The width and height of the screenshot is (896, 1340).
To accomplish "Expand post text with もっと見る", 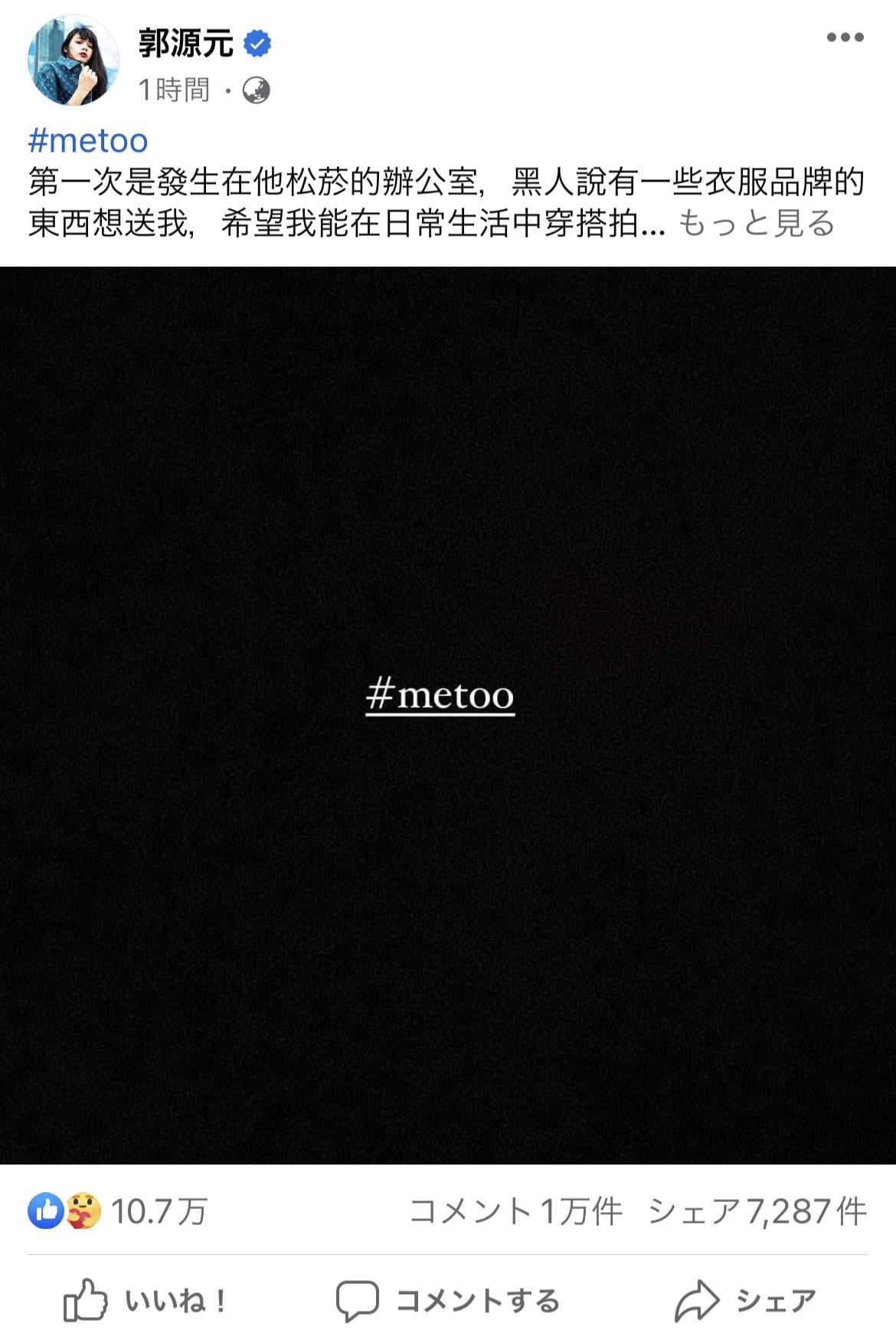I will 756,224.
